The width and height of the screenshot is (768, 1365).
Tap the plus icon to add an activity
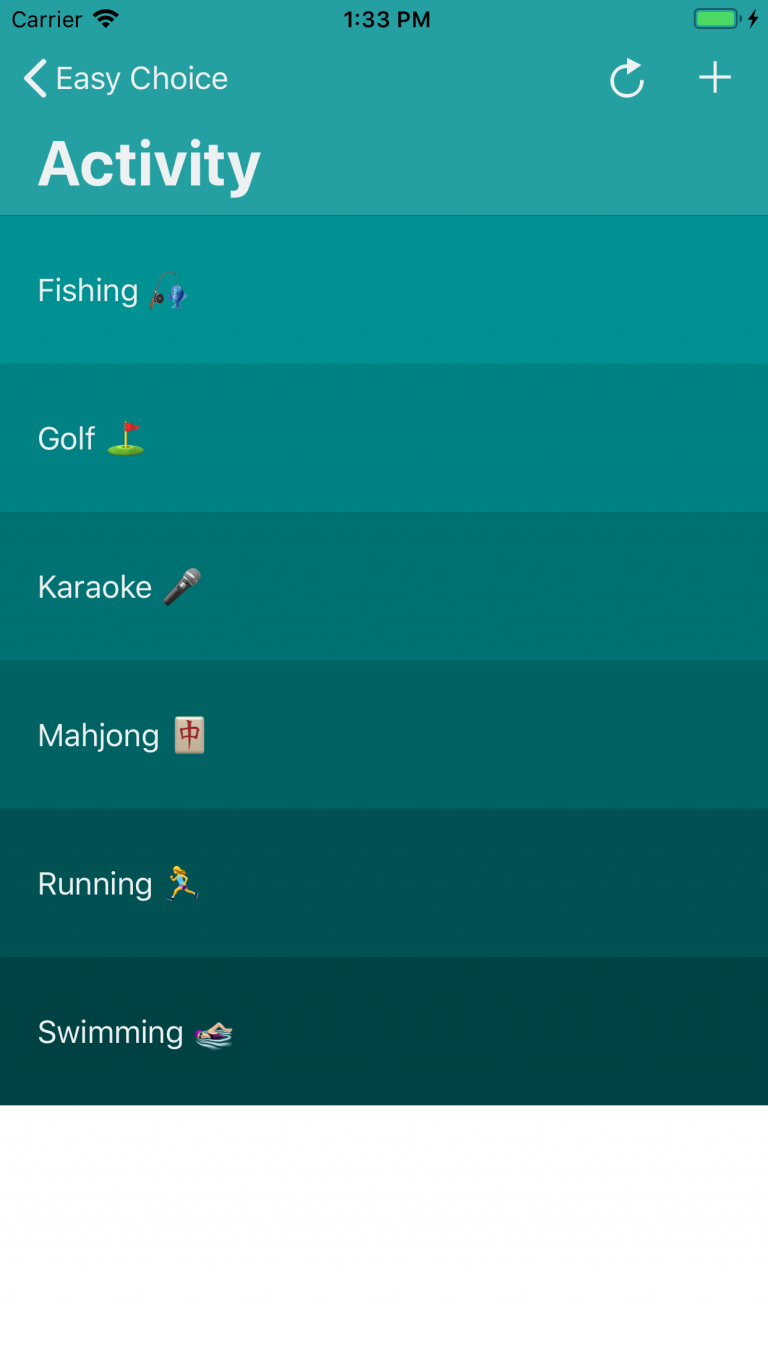[714, 77]
